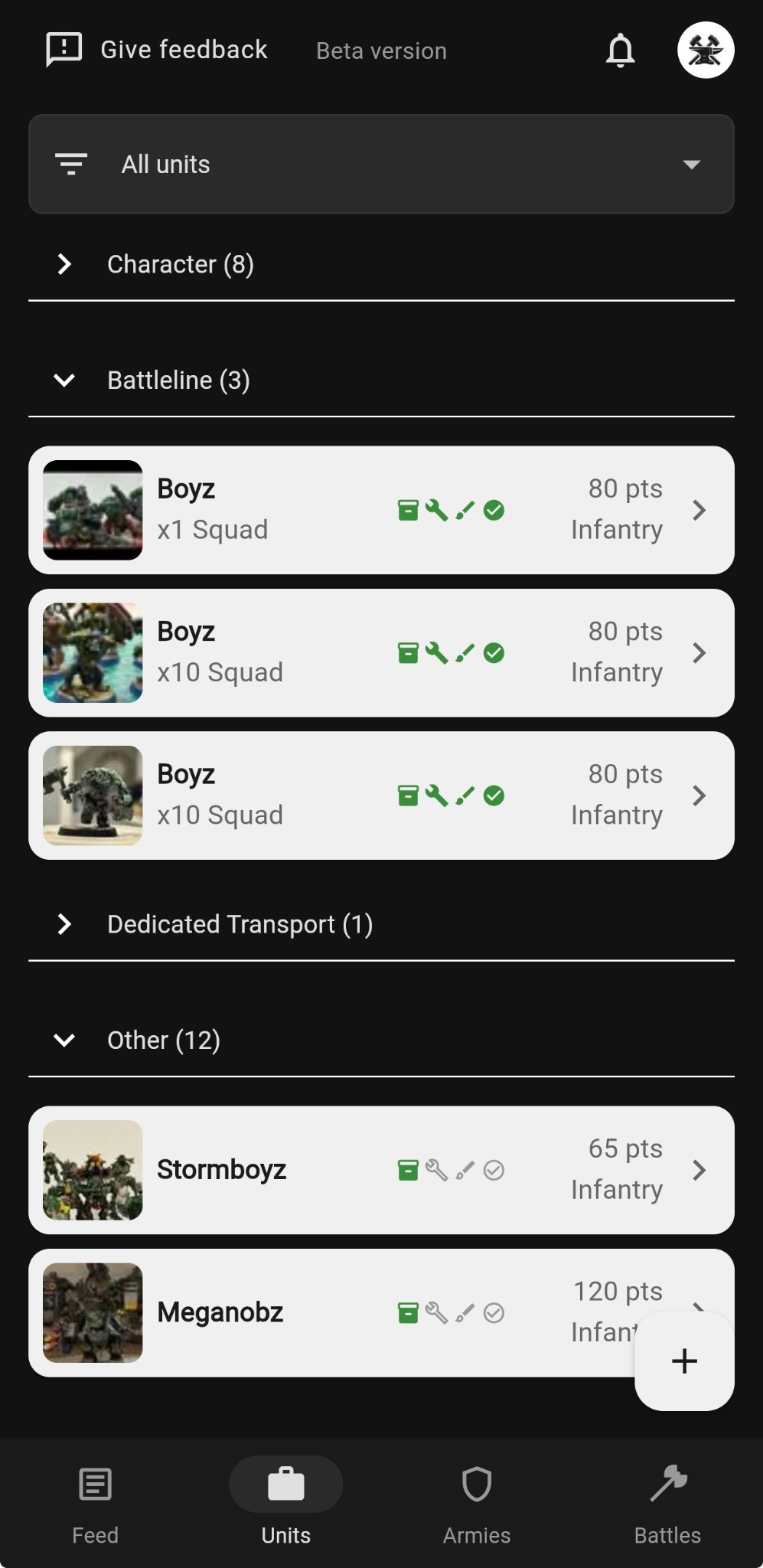Screen dimensions: 763x1568
Task: Open the All units filter dropdown
Action: tap(381, 165)
